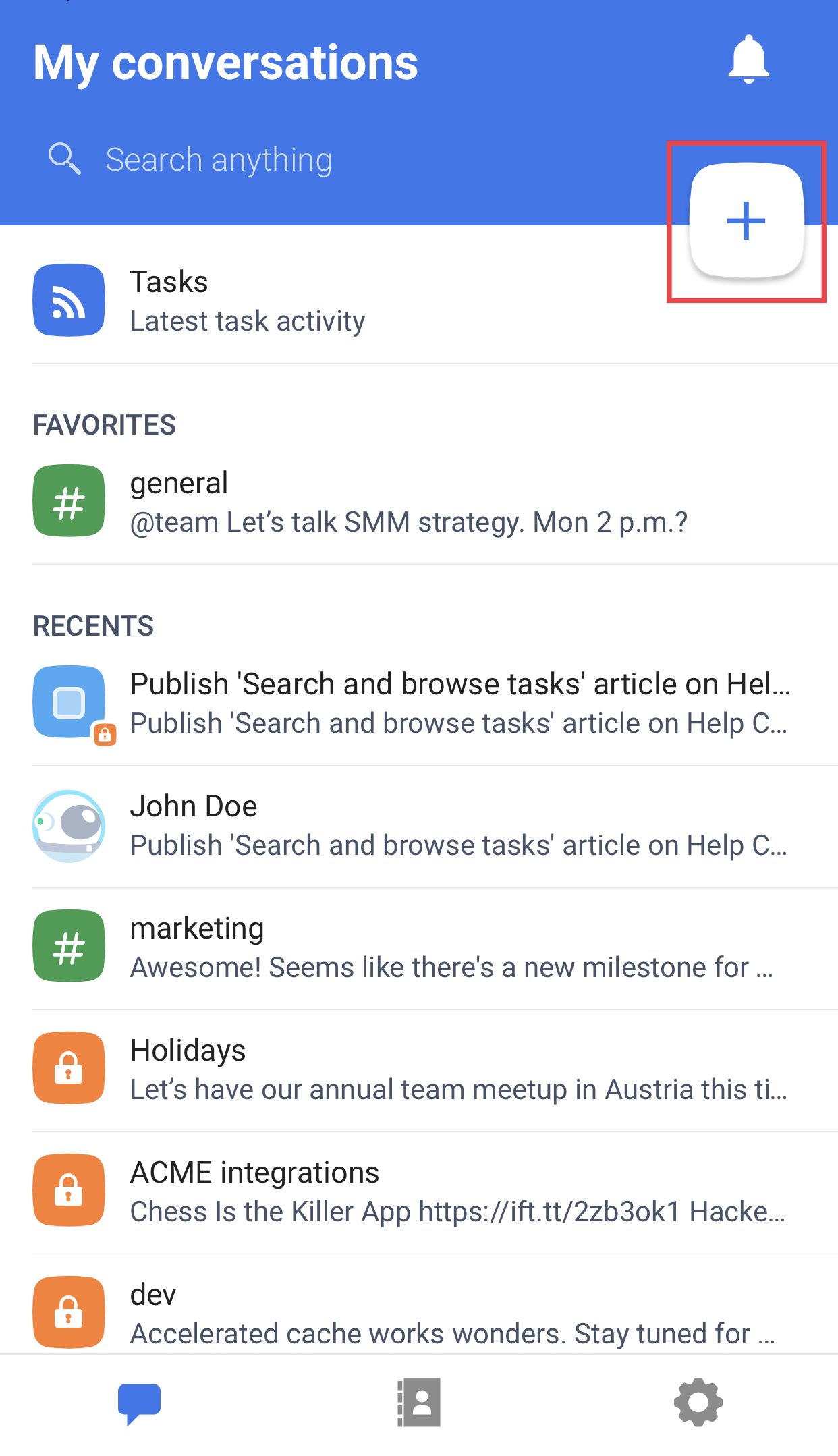This screenshot has width=838, height=1456.
Task: Open the marketing channel
Action: tap(419, 947)
